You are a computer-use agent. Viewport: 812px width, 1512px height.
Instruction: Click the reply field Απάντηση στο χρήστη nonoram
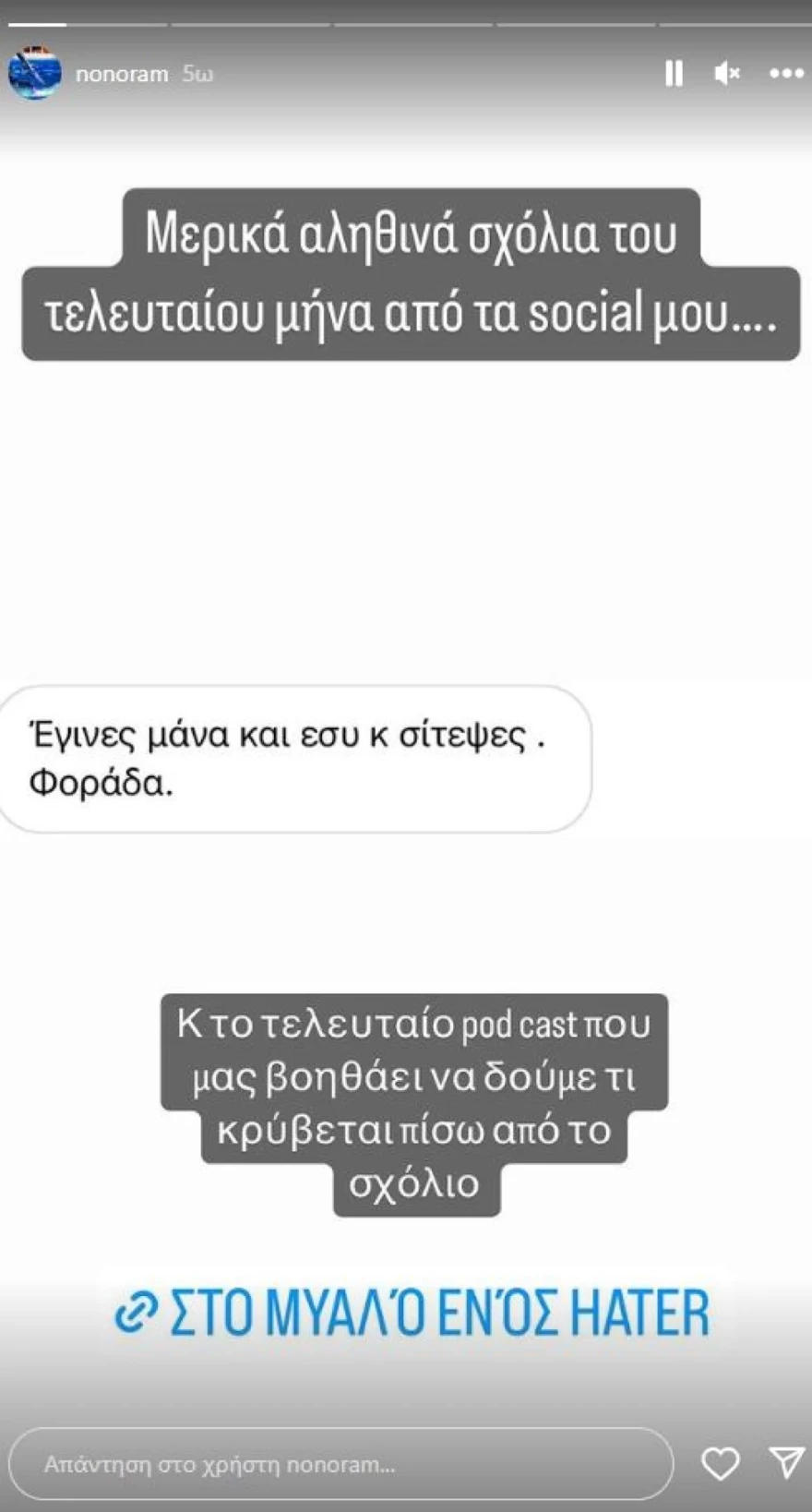click(x=341, y=1464)
